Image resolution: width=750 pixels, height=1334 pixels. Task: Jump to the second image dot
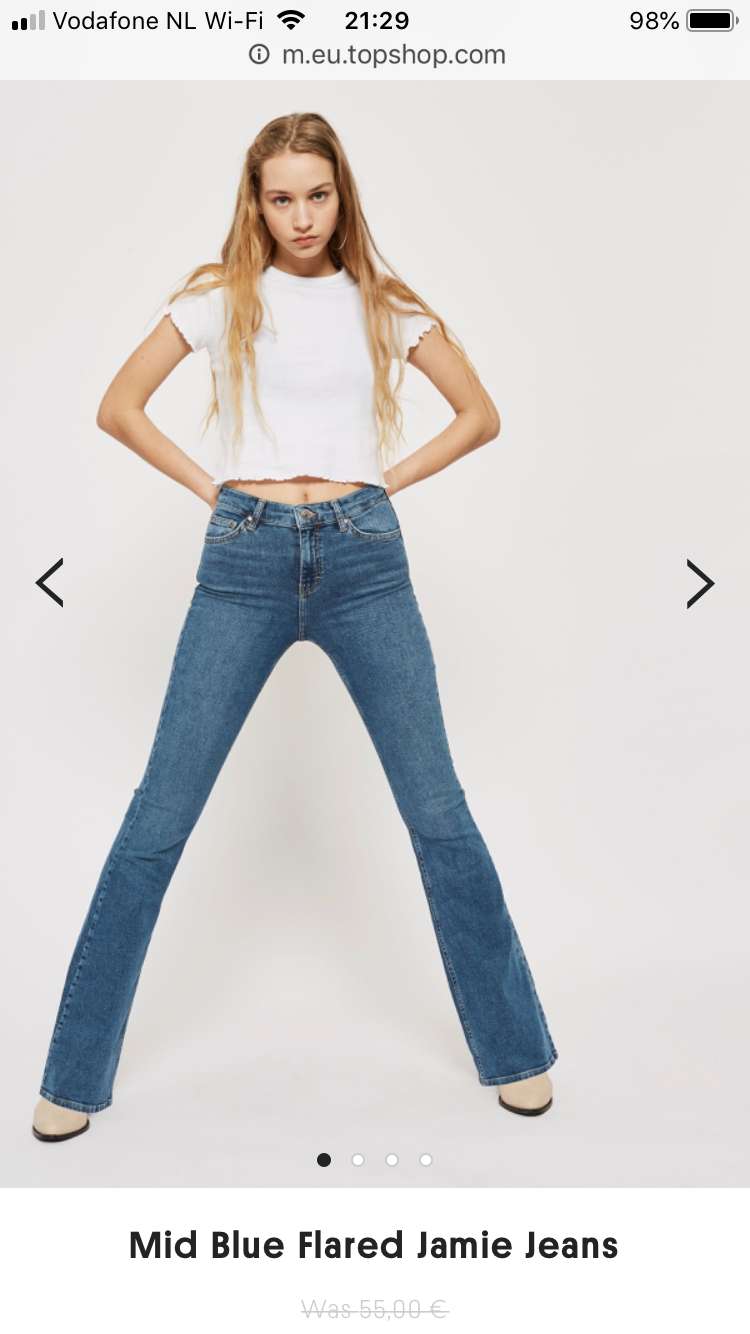358,1160
